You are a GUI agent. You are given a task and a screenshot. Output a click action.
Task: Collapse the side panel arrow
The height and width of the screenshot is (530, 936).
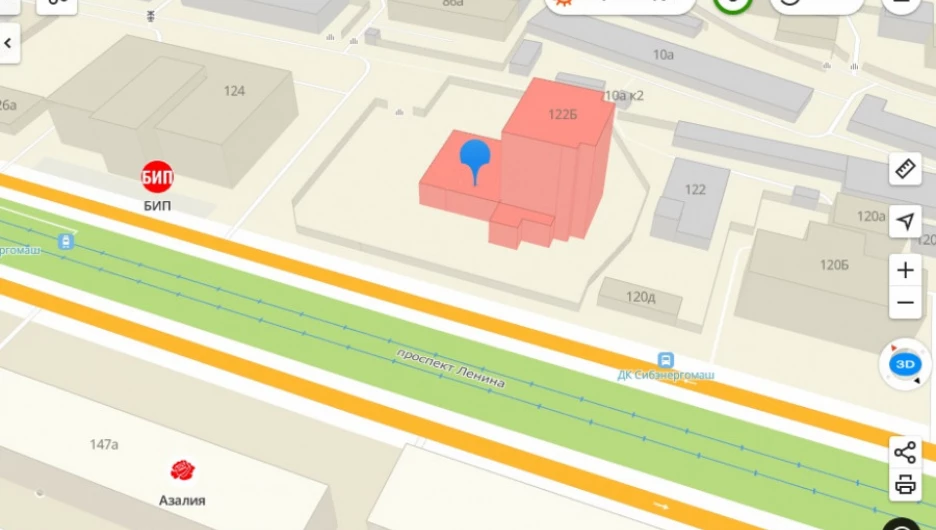click(x=8, y=44)
